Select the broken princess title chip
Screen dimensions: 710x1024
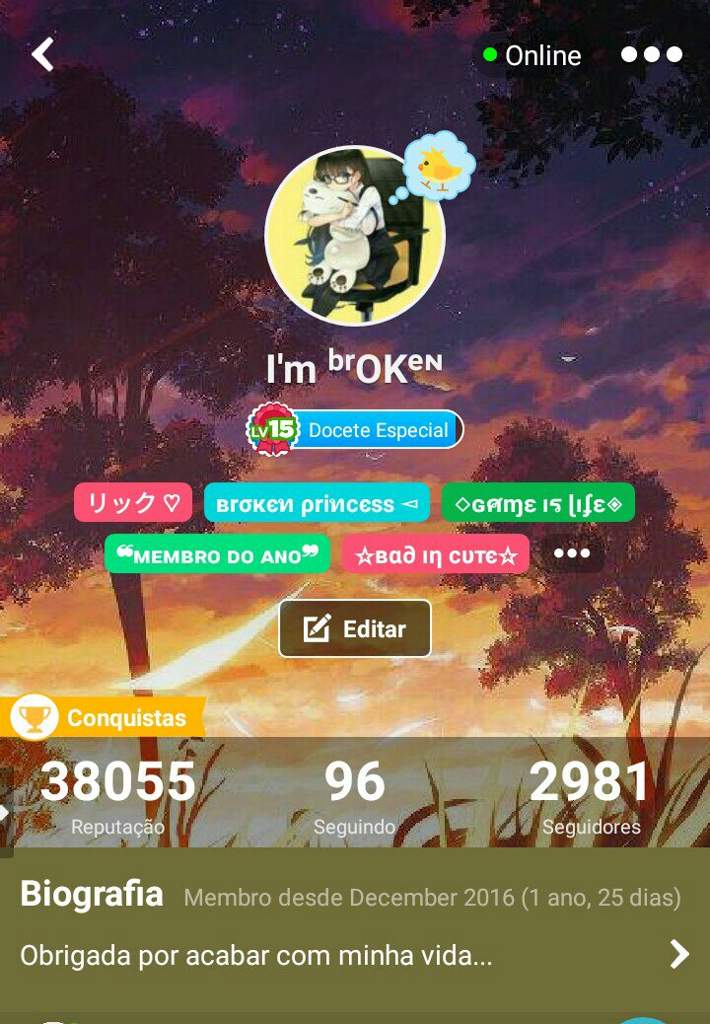click(x=317, y=504)
